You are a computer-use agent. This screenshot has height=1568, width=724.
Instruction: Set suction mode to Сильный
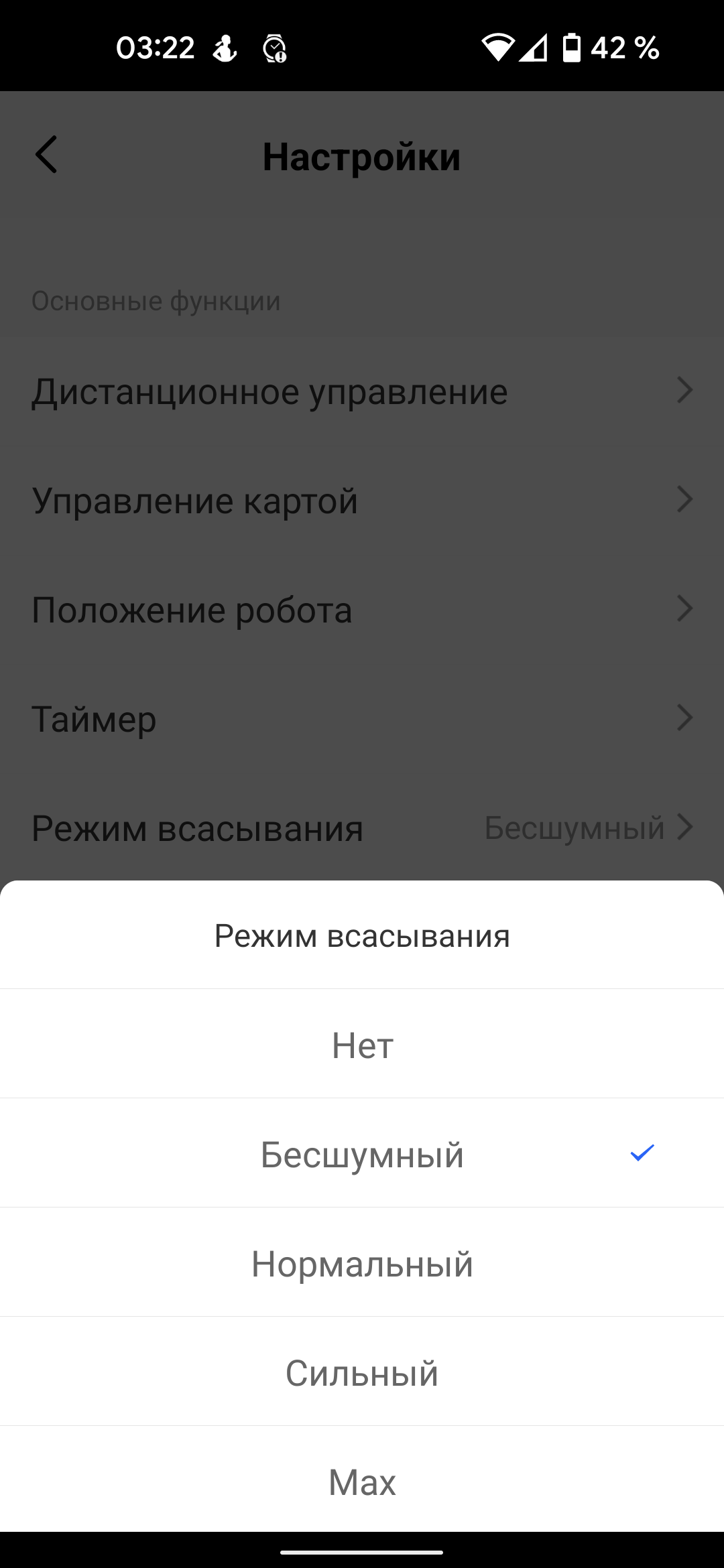[x=362, y=1372]
